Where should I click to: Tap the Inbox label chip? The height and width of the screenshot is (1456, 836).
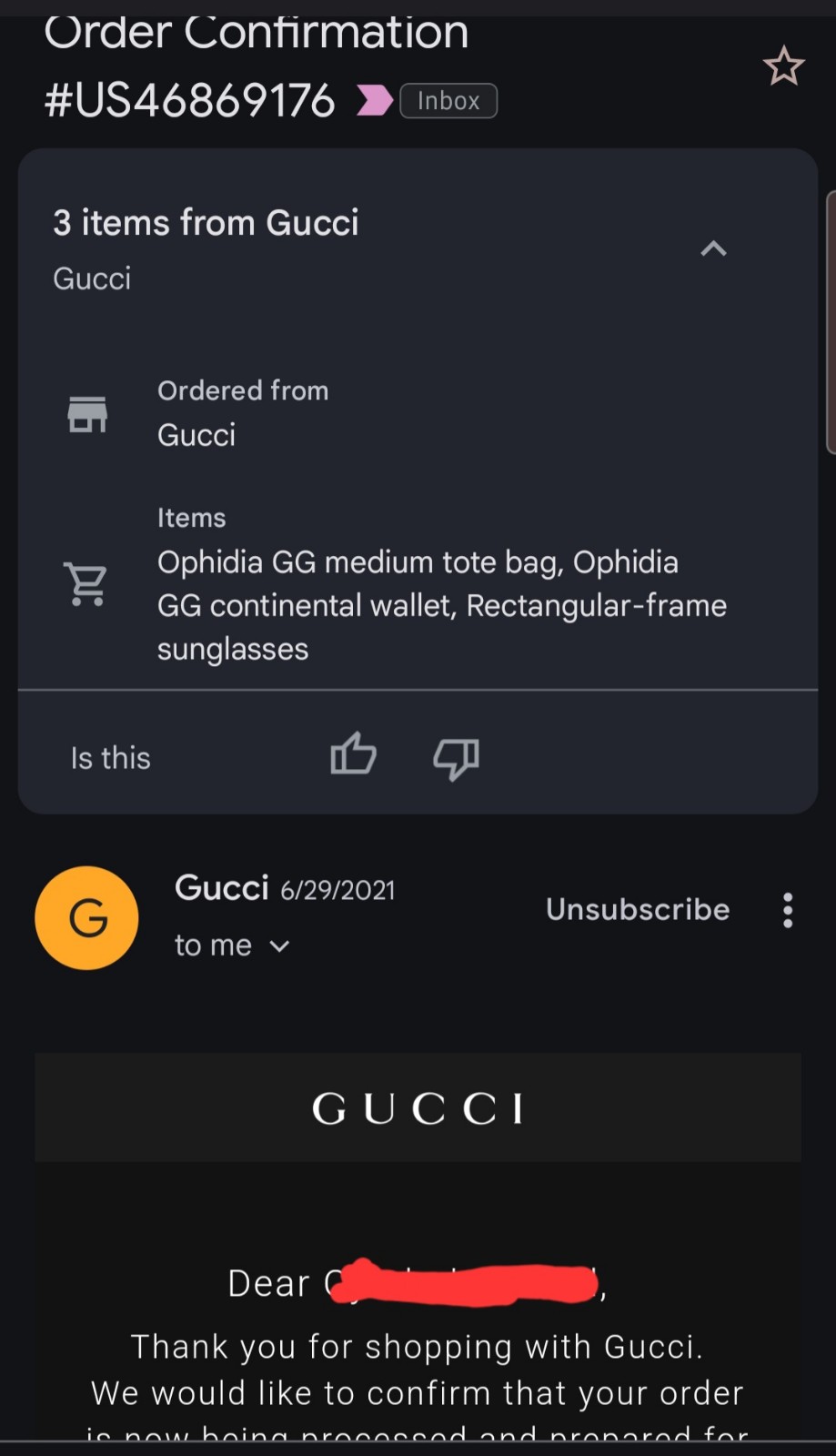coord(448,101)
